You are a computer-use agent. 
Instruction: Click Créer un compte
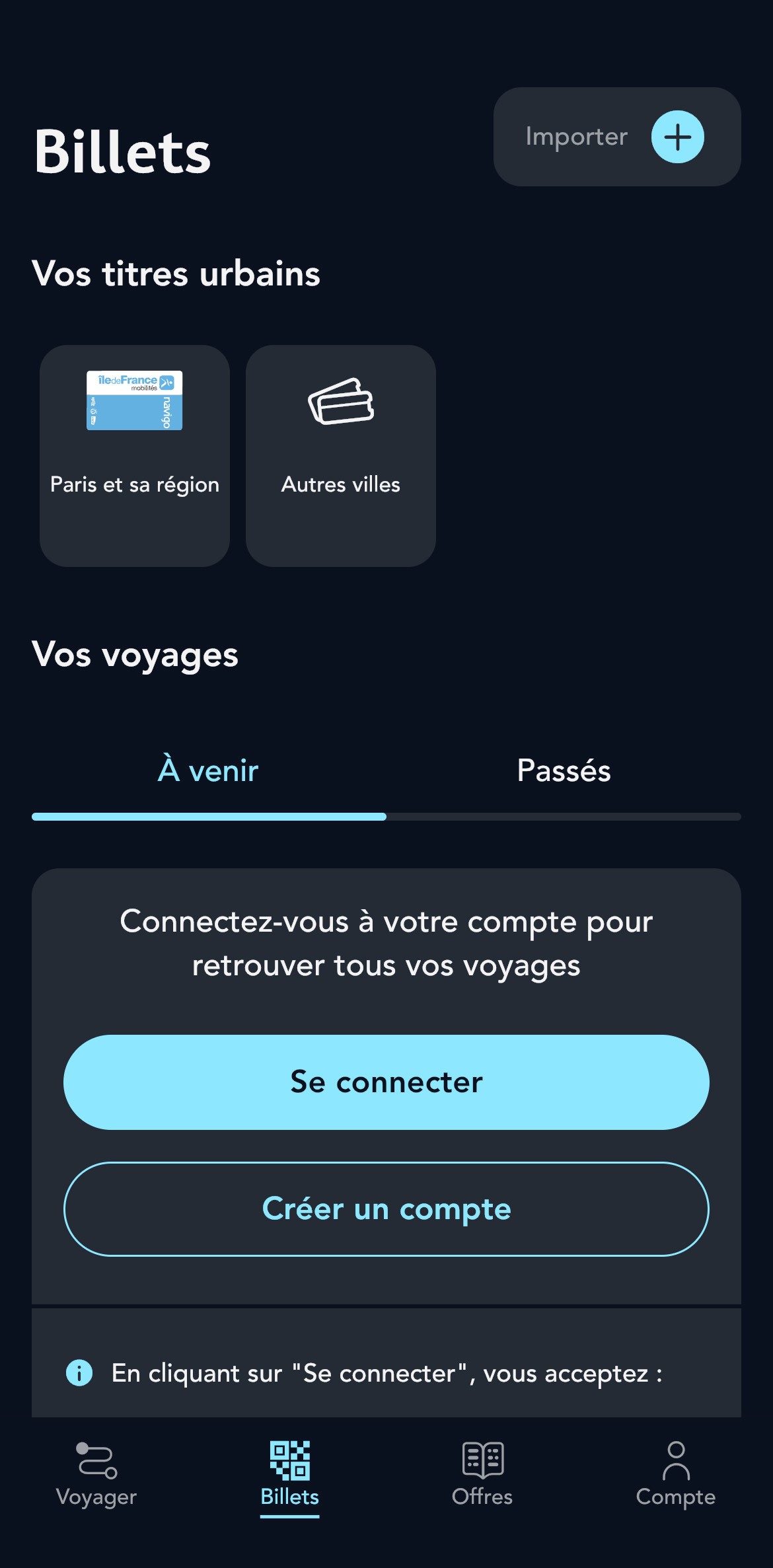click(386, 1209)
